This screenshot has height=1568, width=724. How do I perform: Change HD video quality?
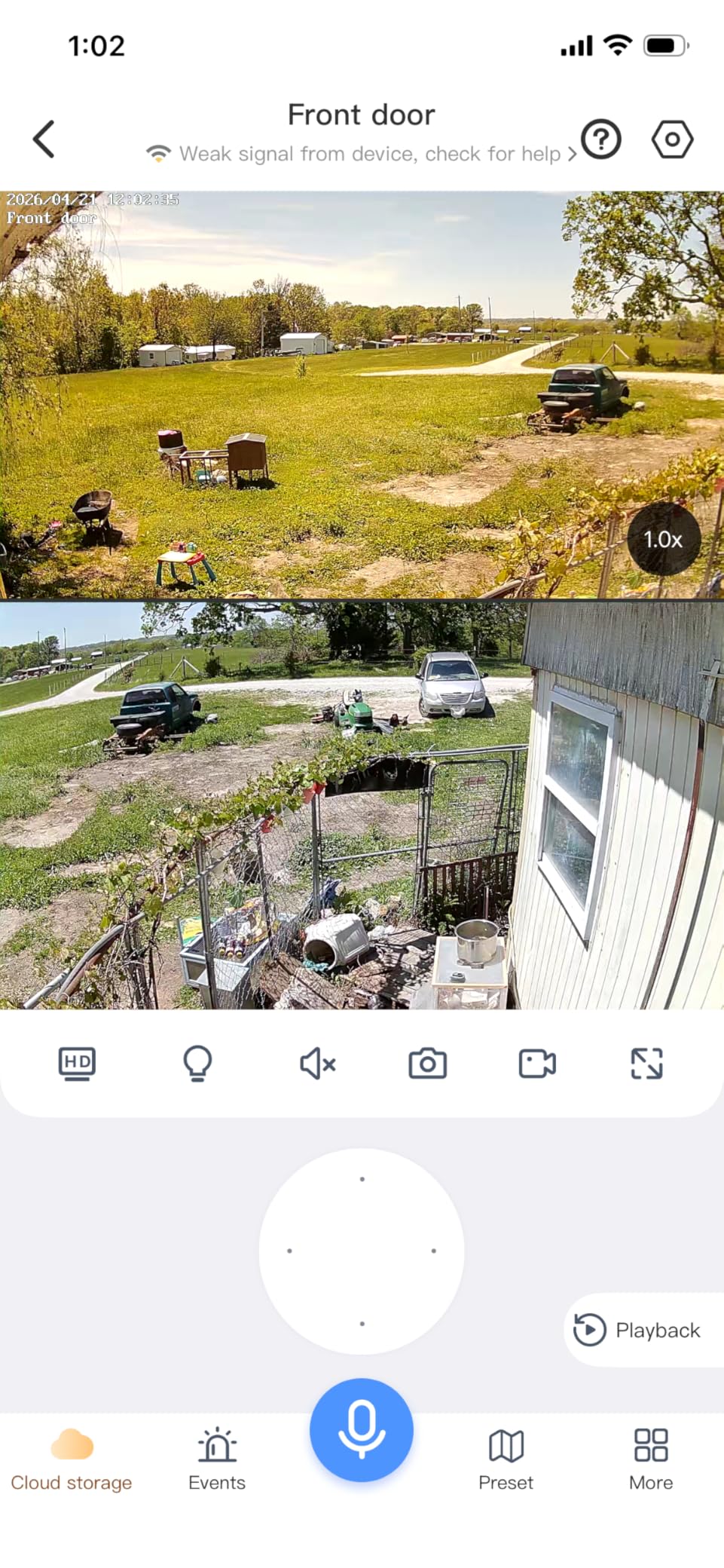tap(77, 1064)
